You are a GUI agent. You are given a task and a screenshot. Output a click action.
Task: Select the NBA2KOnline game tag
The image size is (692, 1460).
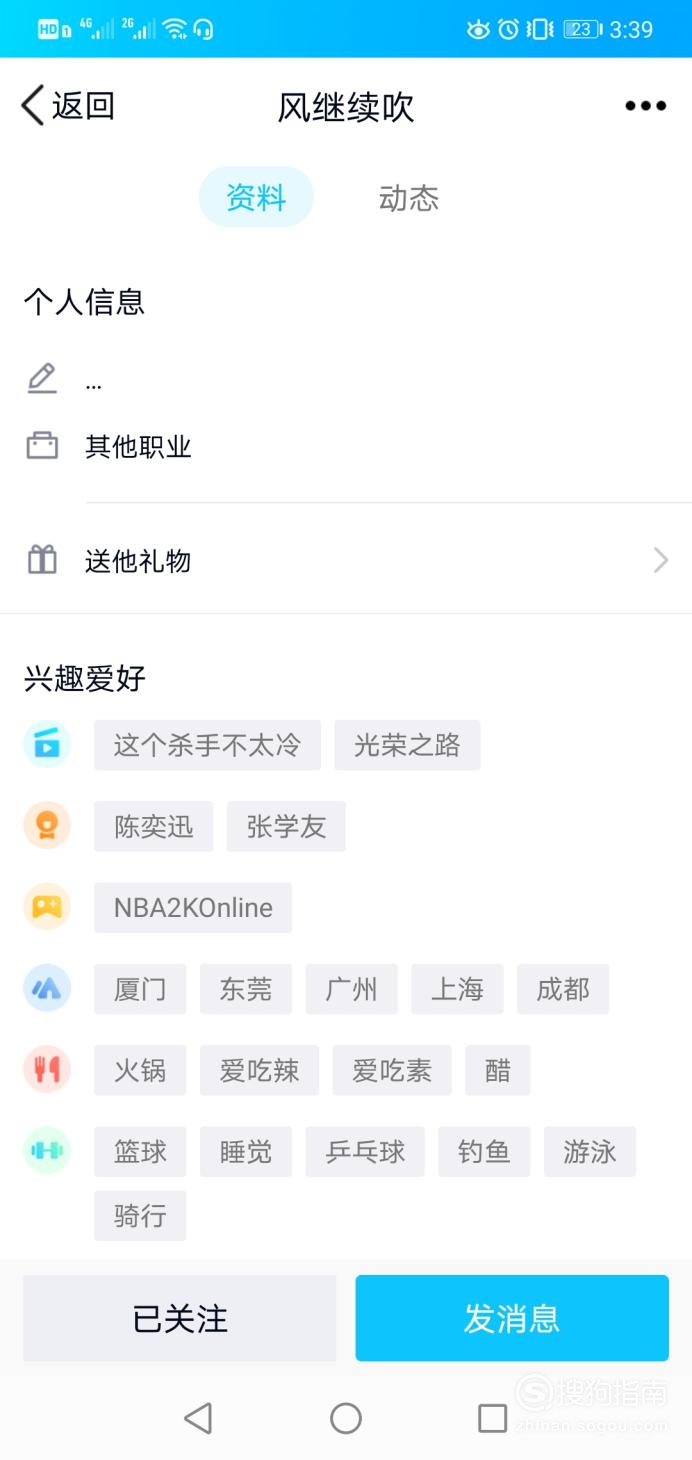[193, 907]
